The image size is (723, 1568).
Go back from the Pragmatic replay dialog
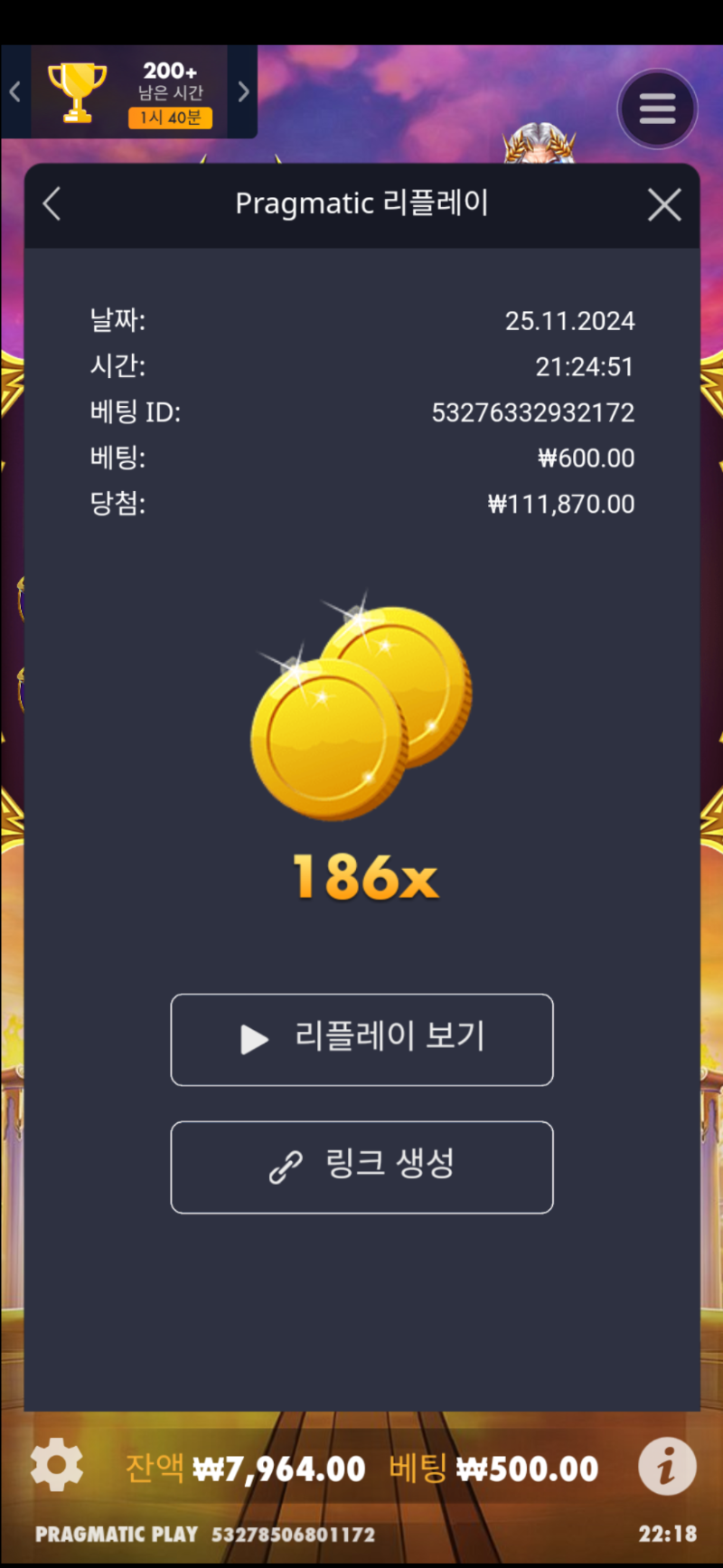click(52, 204)
